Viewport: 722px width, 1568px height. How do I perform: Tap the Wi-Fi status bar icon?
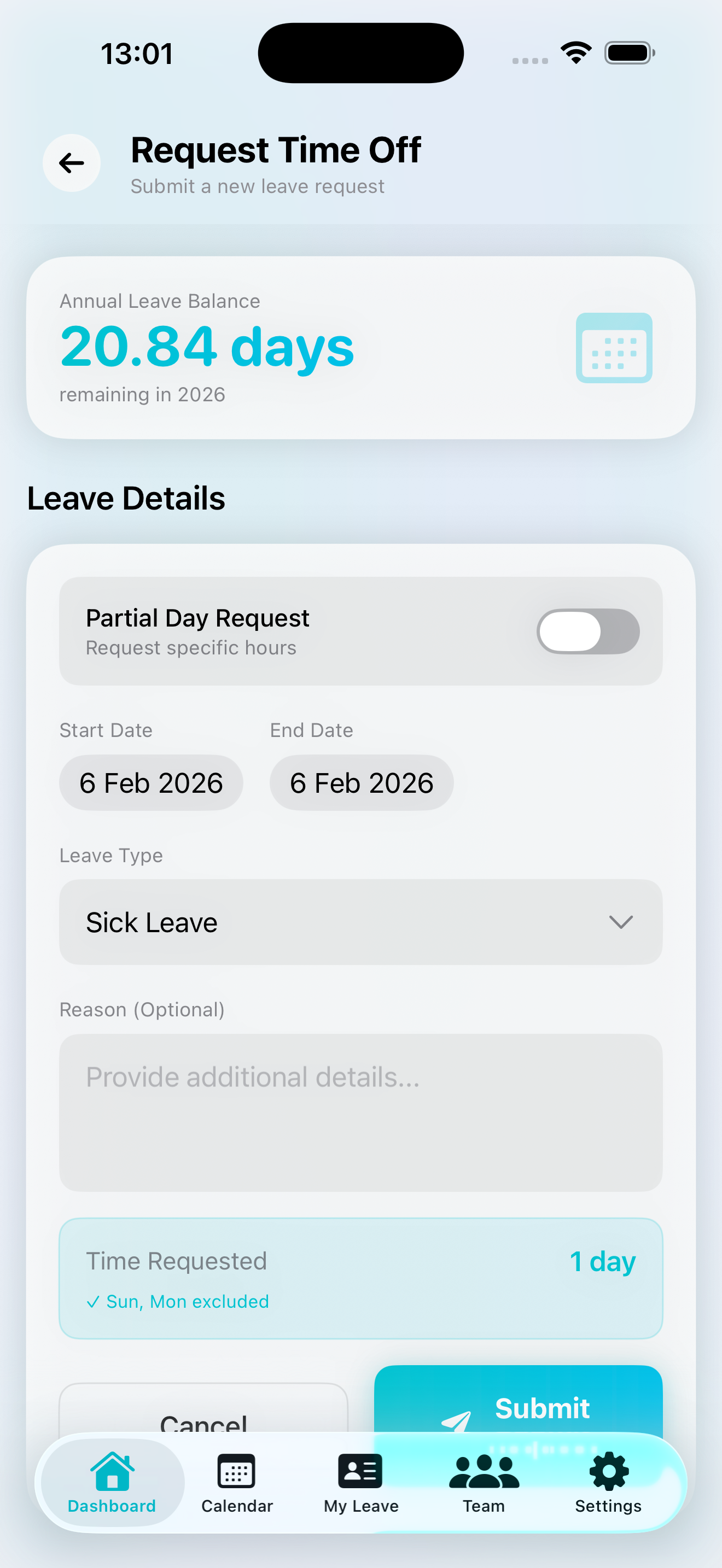click(x=575, y=53)
